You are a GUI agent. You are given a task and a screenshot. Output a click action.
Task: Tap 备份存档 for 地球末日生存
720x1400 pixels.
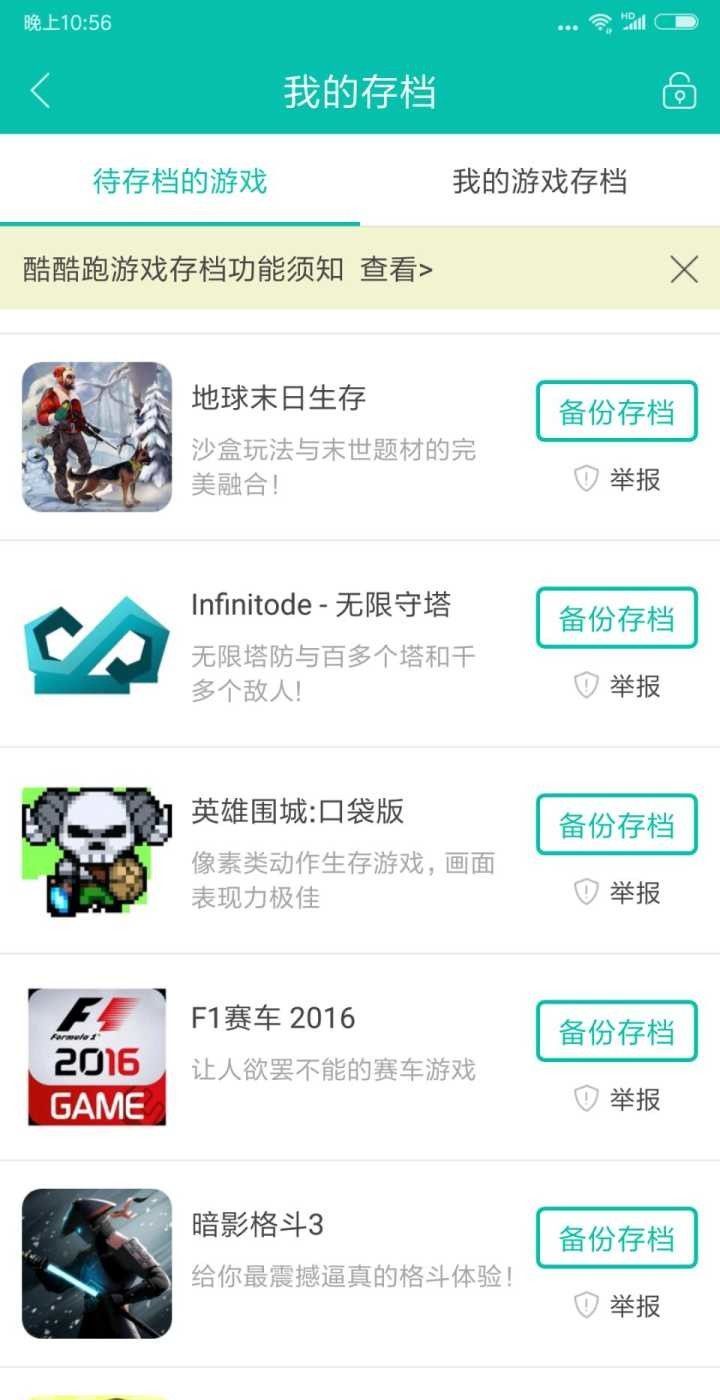(616, 412)
